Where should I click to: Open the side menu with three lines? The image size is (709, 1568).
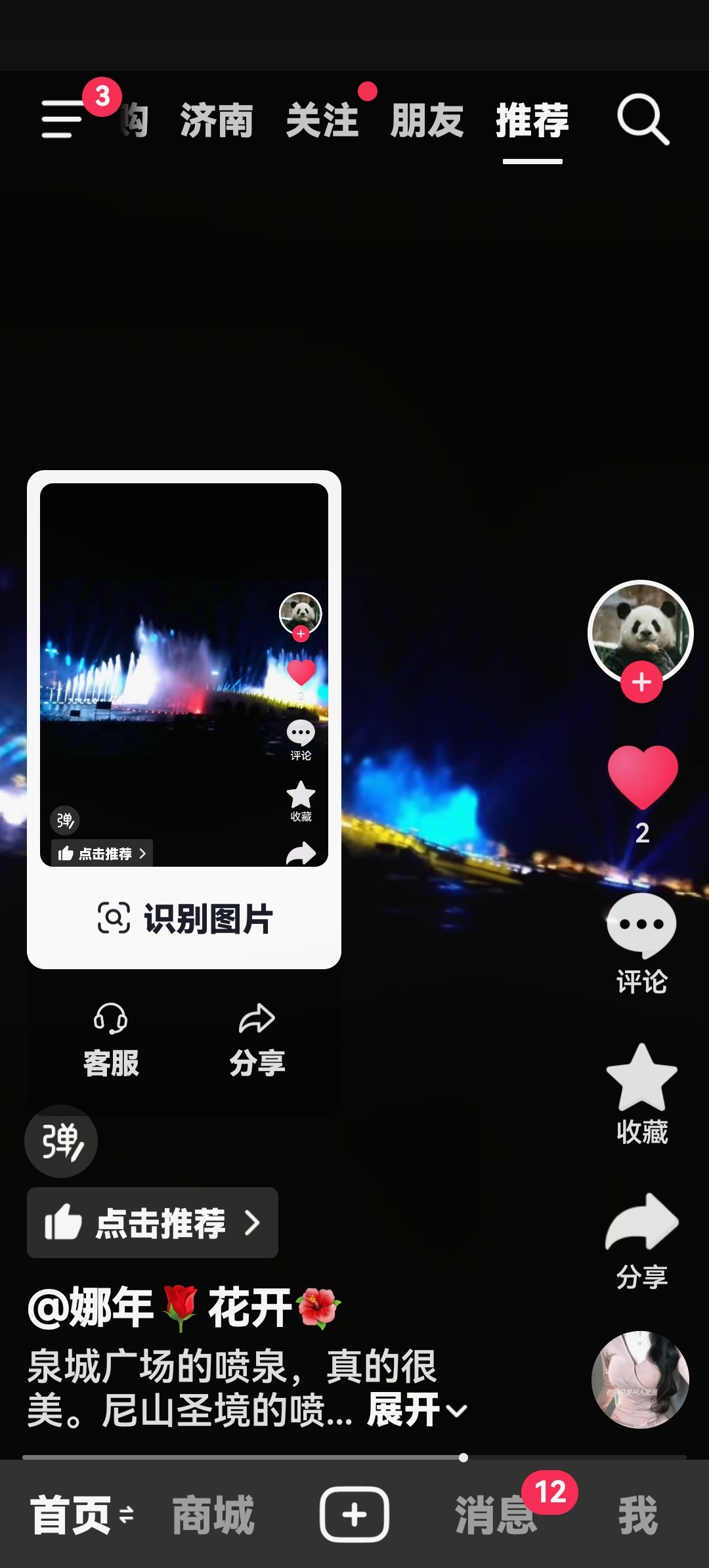[62, 120]
